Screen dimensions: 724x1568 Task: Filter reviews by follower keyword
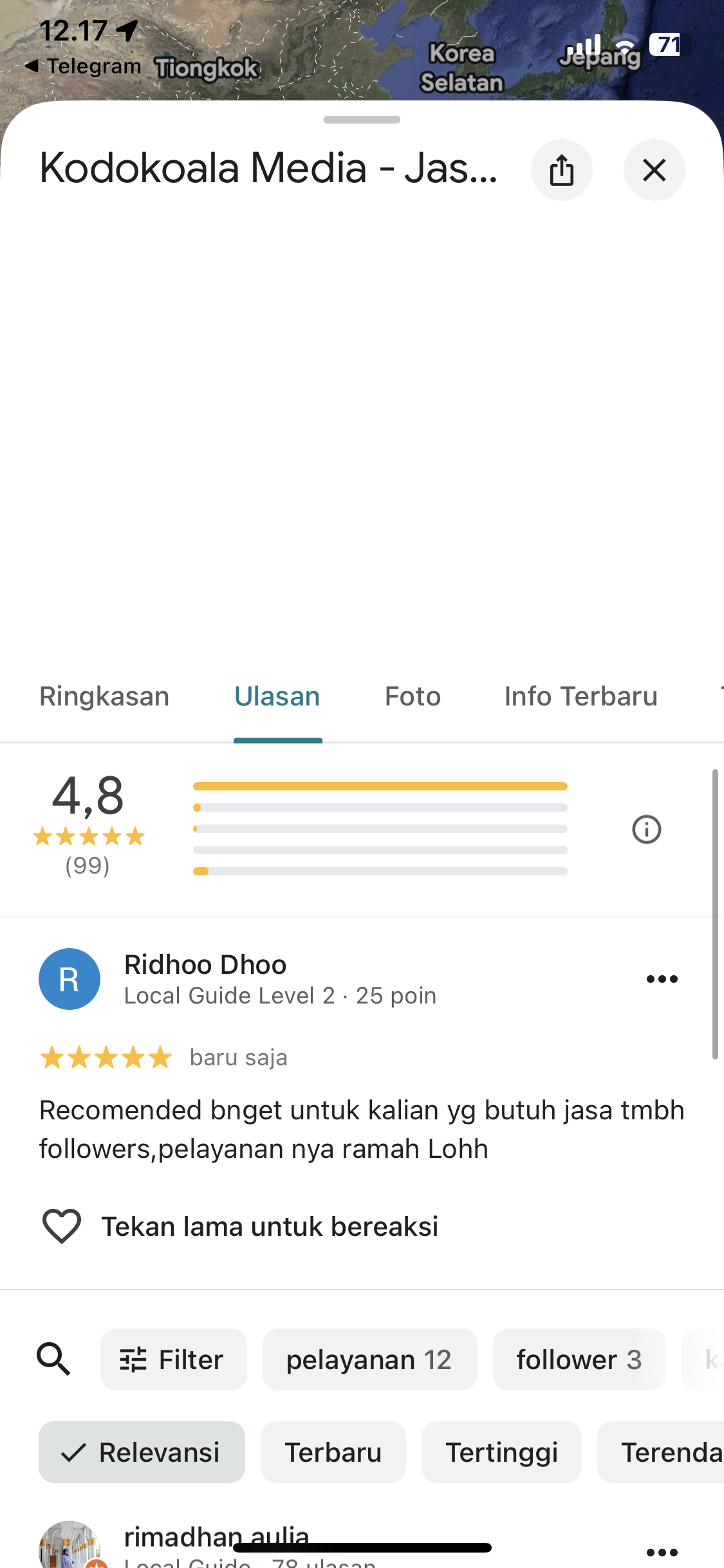(x=579, y=1359)
